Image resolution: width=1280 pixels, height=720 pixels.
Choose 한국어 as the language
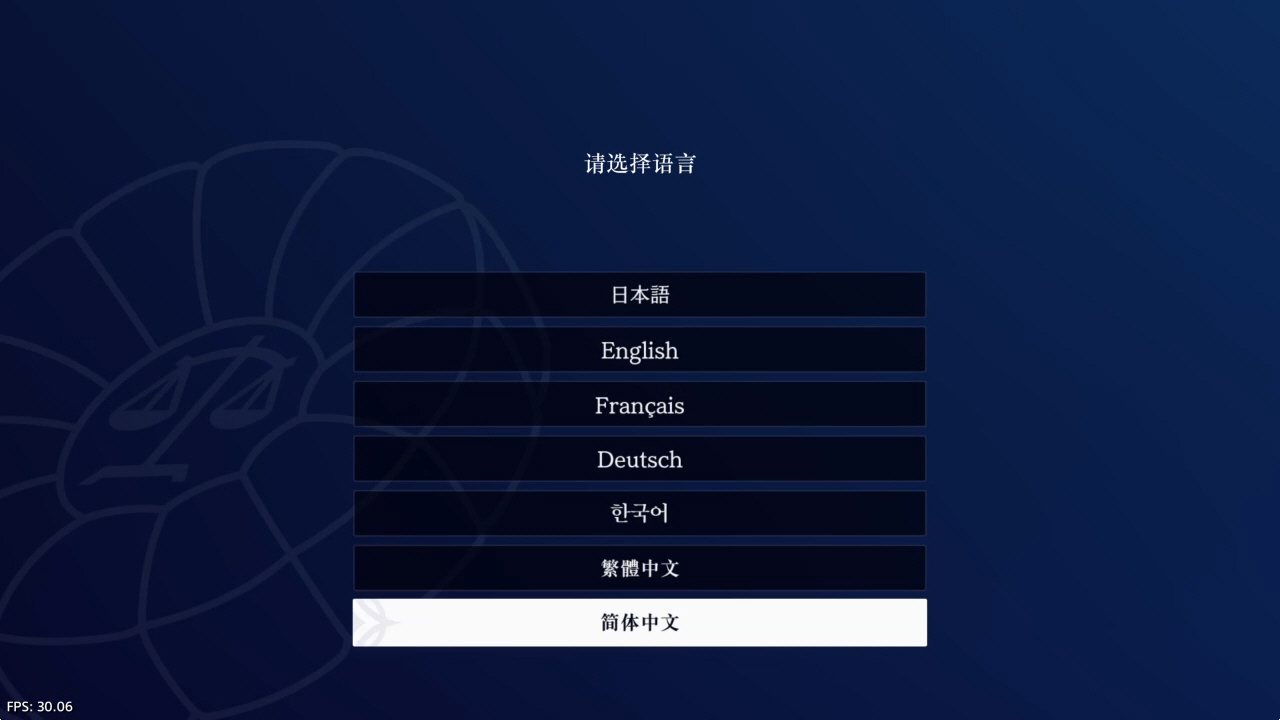pos(639,513)
